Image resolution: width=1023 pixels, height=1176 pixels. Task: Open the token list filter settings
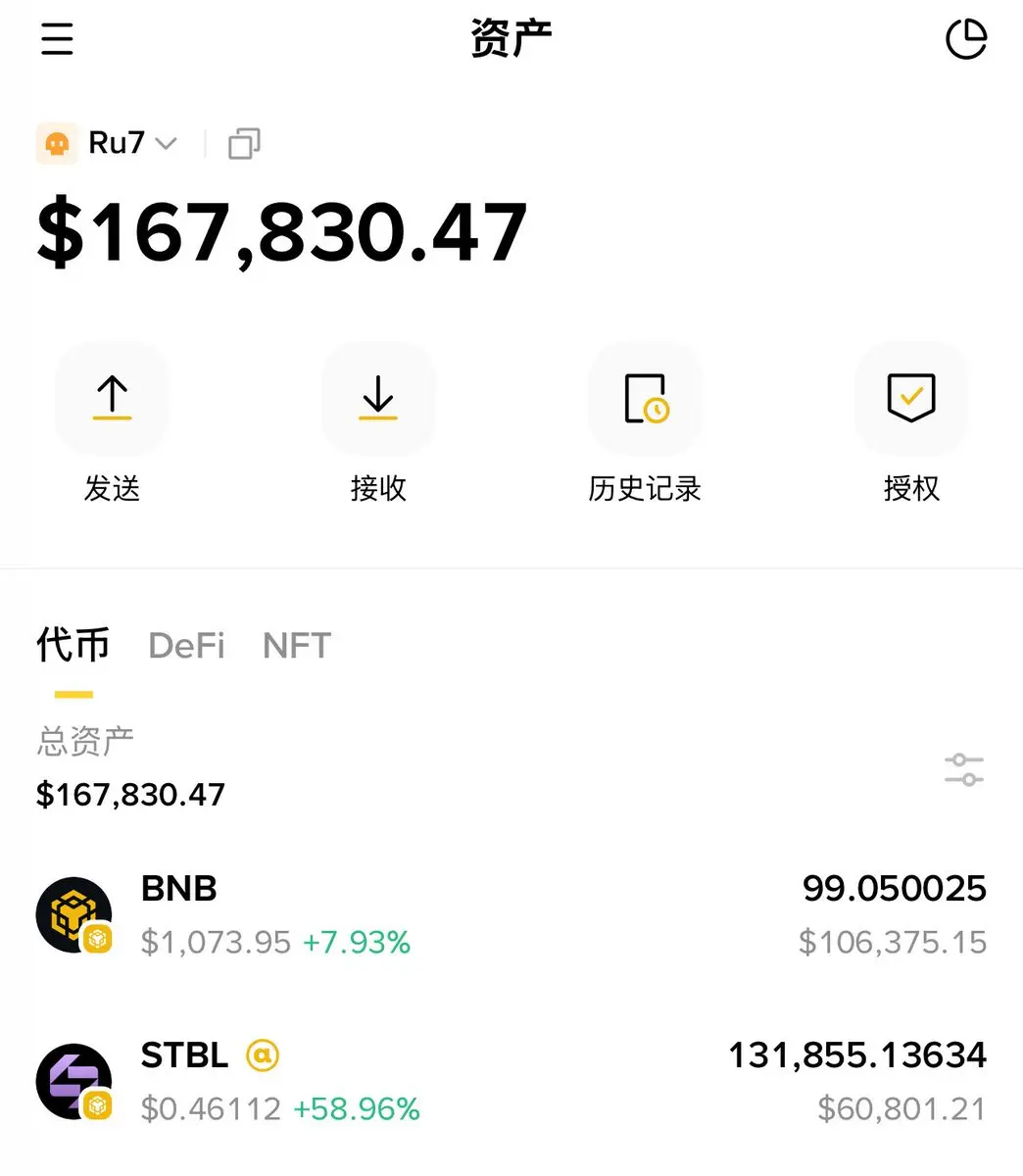[963, 770]
